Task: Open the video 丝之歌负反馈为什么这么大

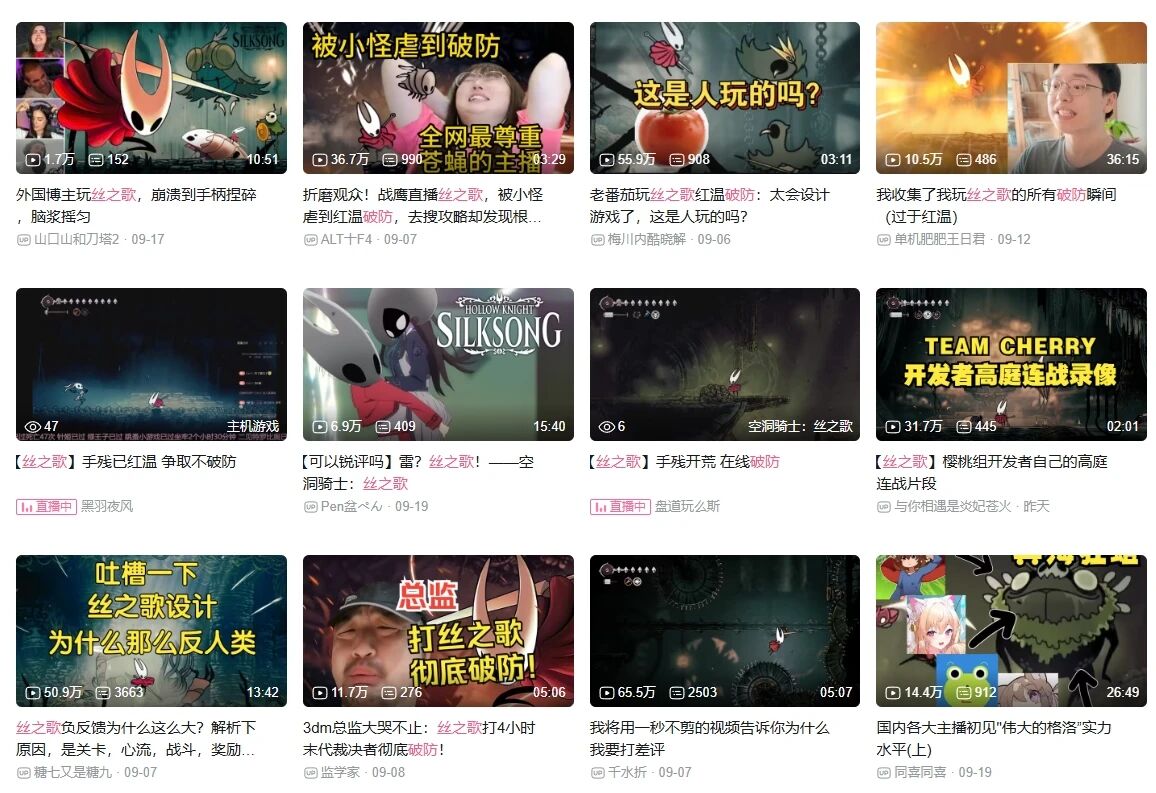Action: pyautogui.click(x=151, y=631)
